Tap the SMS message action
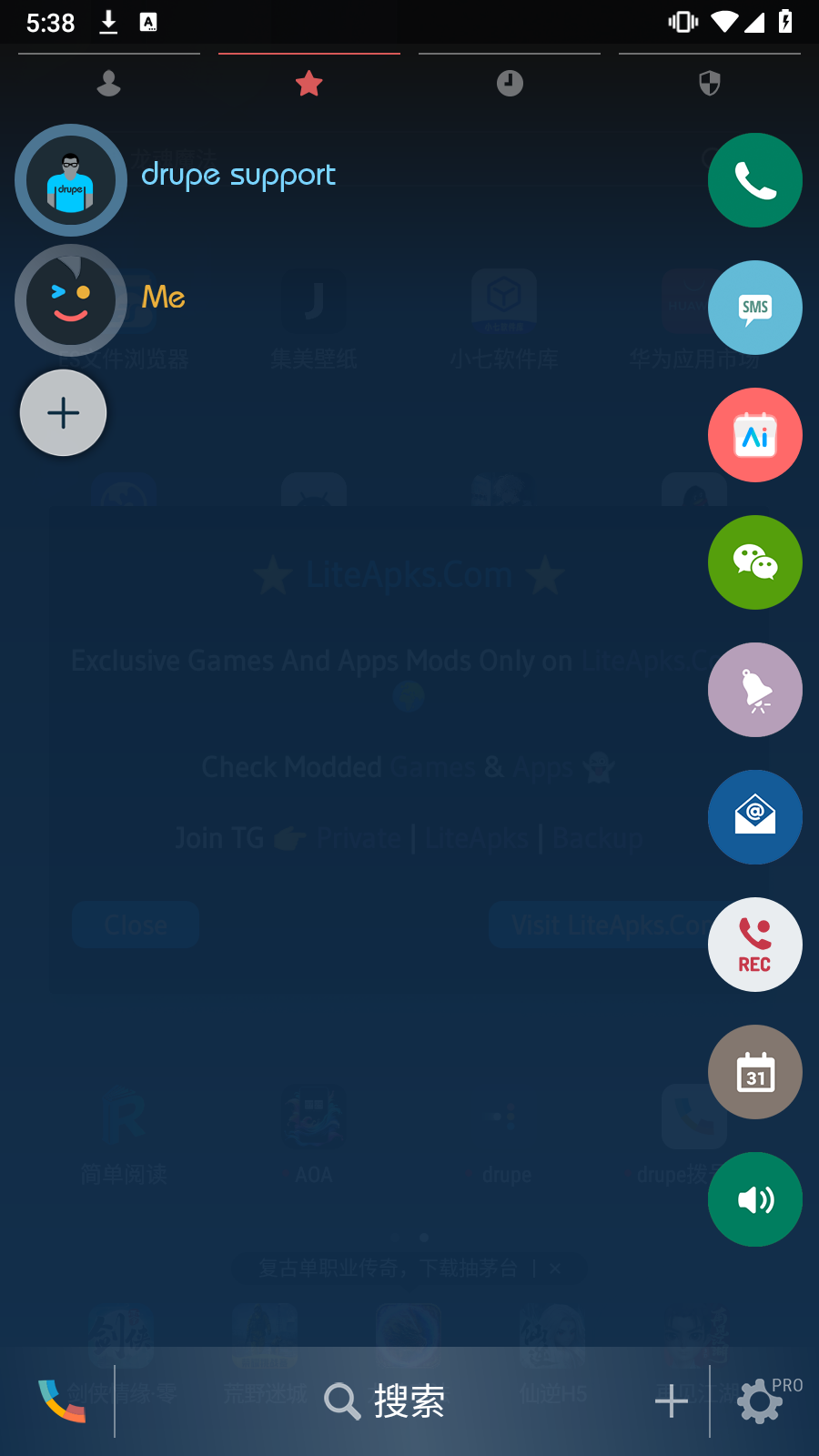Screen dimensions: 819x1456 [755, 308]
